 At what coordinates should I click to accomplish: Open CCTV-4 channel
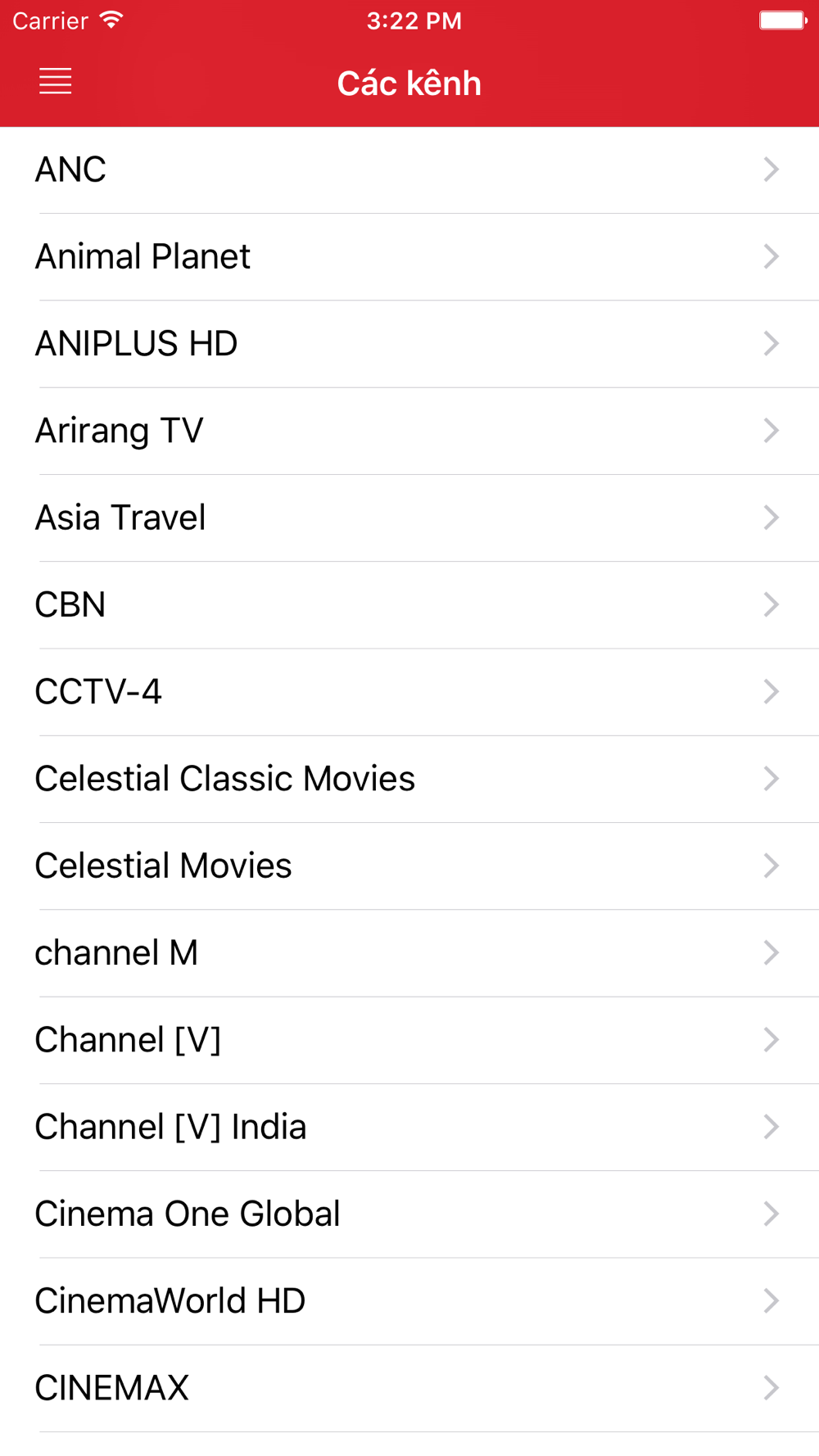point(409,692)
